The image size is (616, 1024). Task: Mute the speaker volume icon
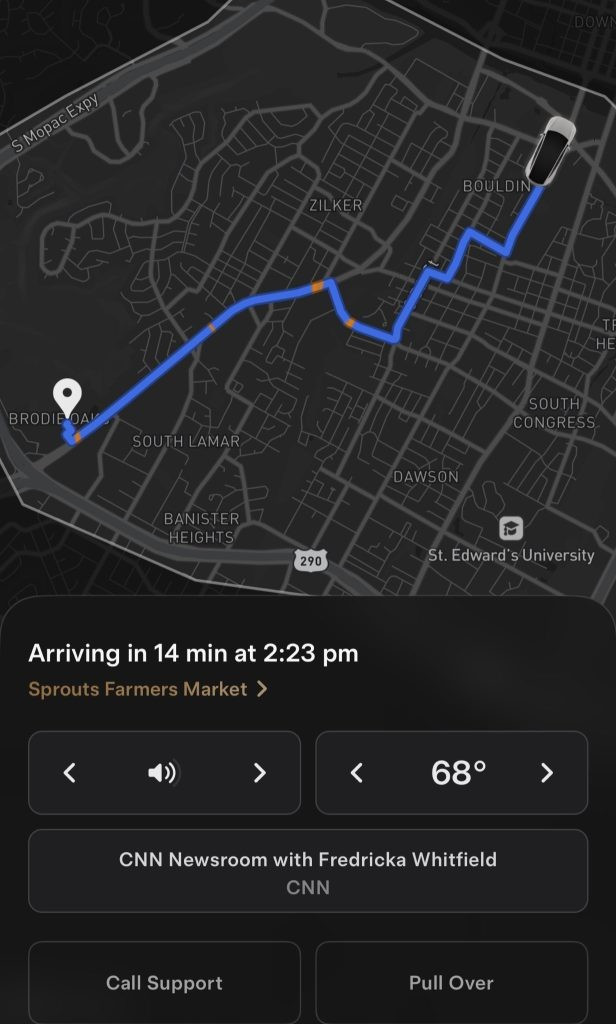163,772
